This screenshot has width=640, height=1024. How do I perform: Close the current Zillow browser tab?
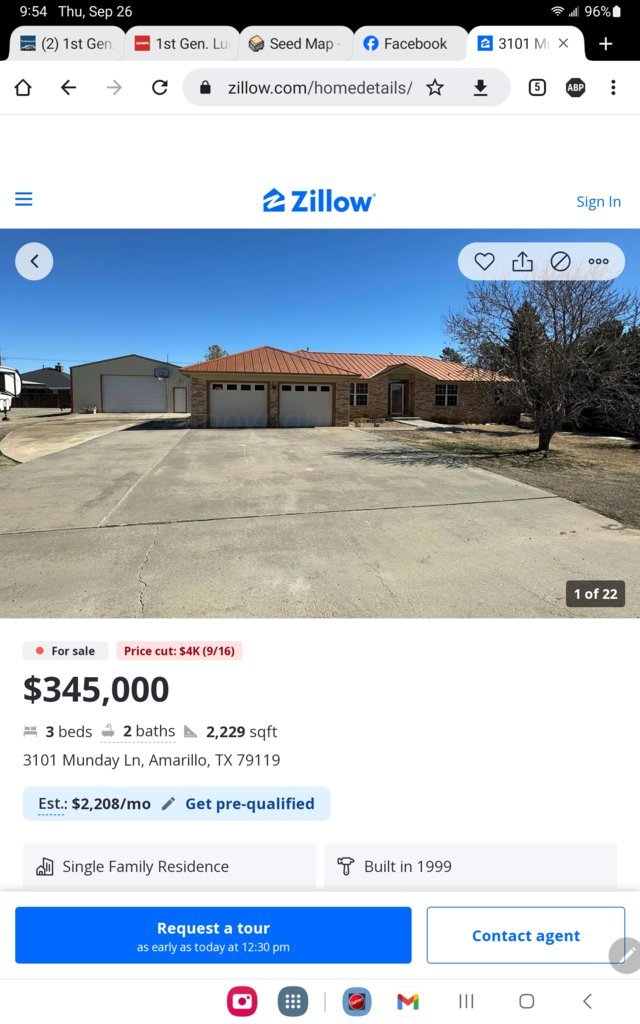tap(564, 44)
